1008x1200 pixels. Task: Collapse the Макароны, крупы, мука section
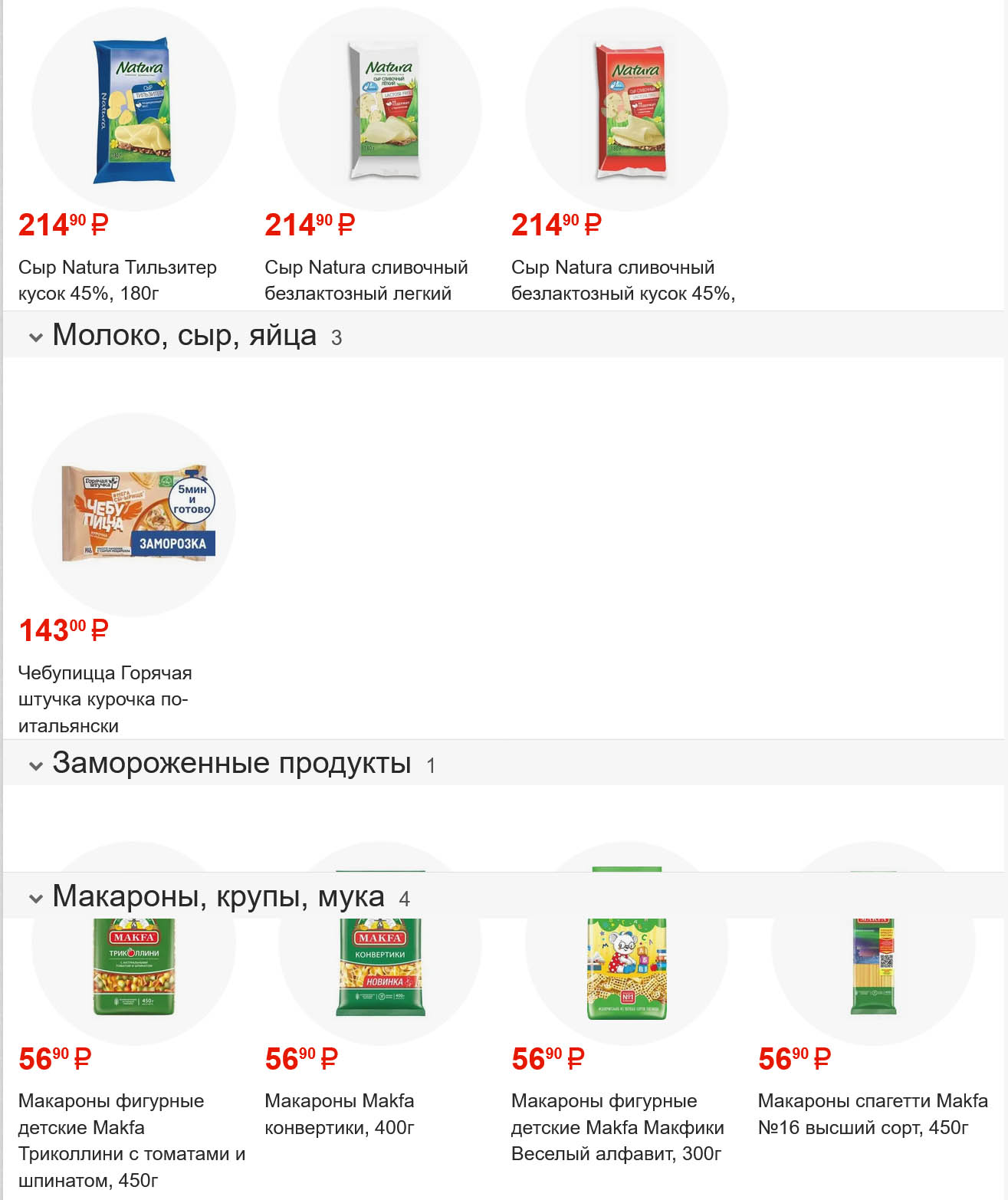(36, 898)
